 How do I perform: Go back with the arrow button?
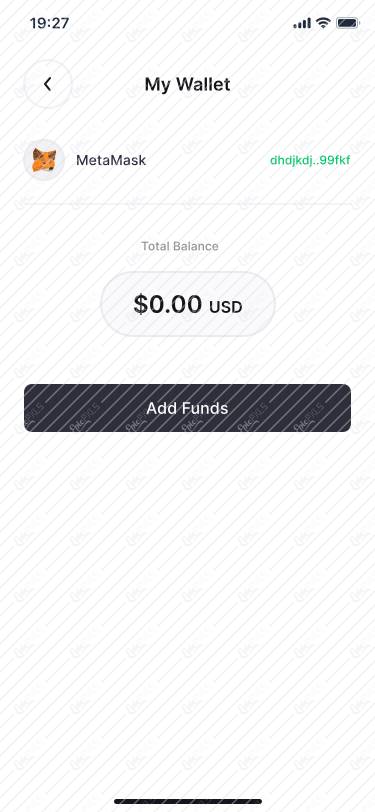coord(48,84)
